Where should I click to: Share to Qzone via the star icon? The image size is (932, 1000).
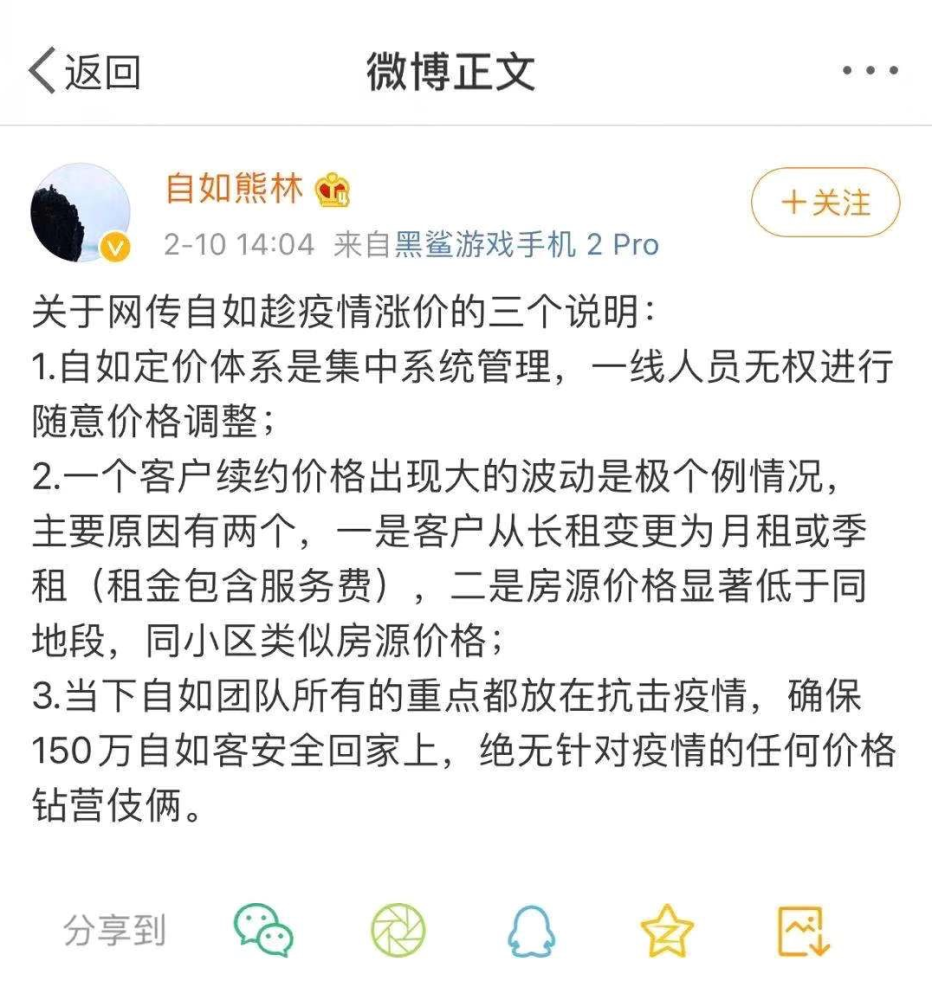click(x=666, y=931)
